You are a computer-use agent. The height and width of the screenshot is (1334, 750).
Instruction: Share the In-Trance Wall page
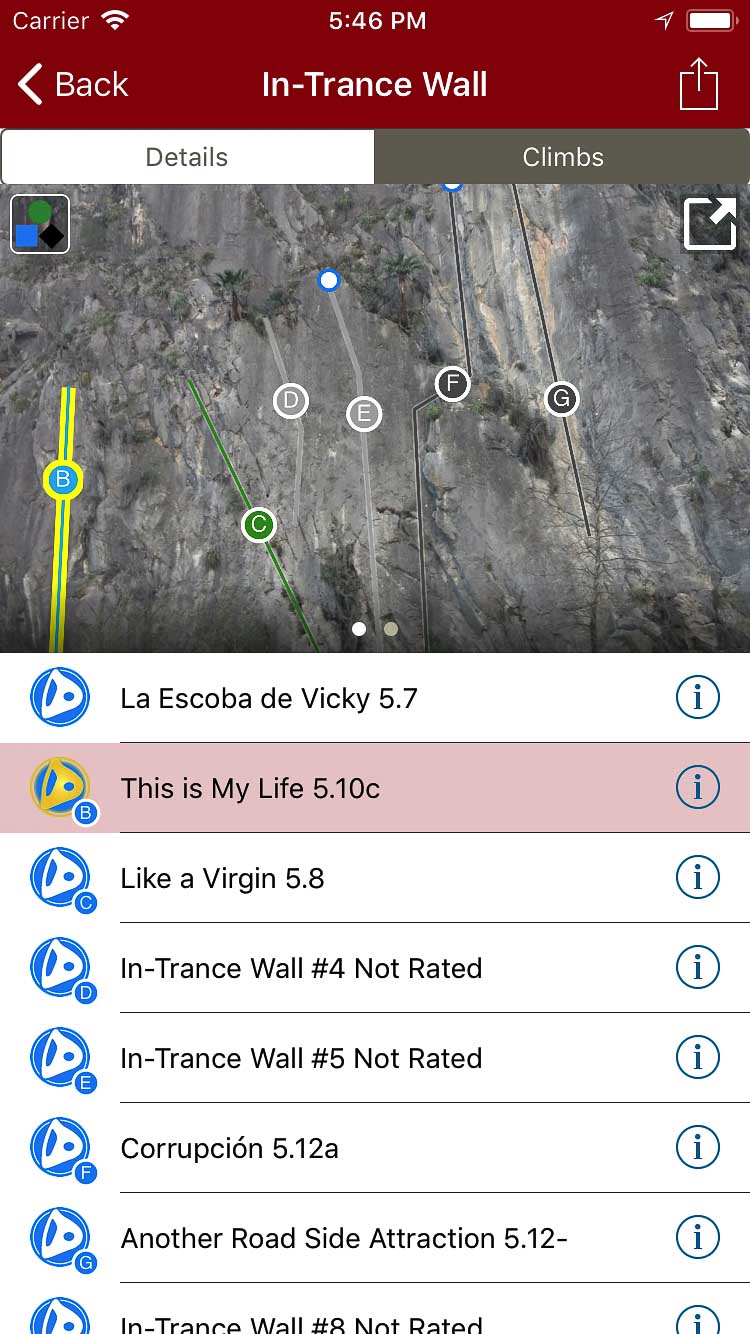point(699,85)
